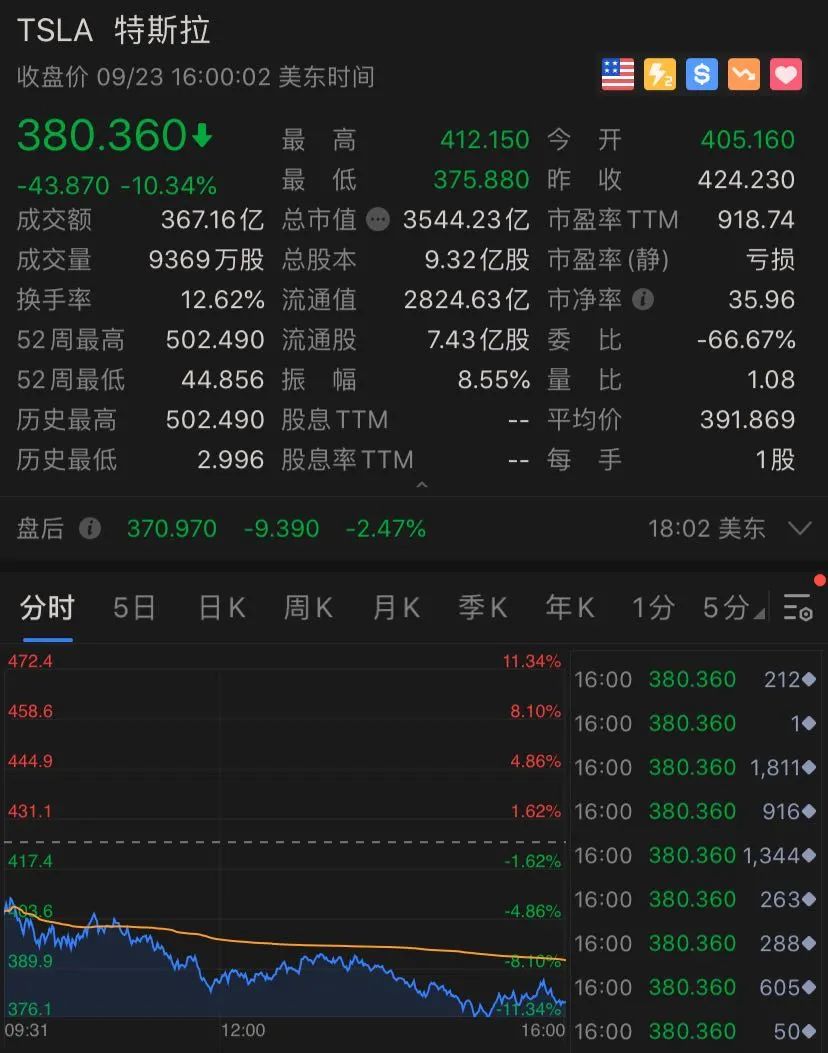View the 月K chart
This screenshot has width=828, height=1053.
[396, 607]
